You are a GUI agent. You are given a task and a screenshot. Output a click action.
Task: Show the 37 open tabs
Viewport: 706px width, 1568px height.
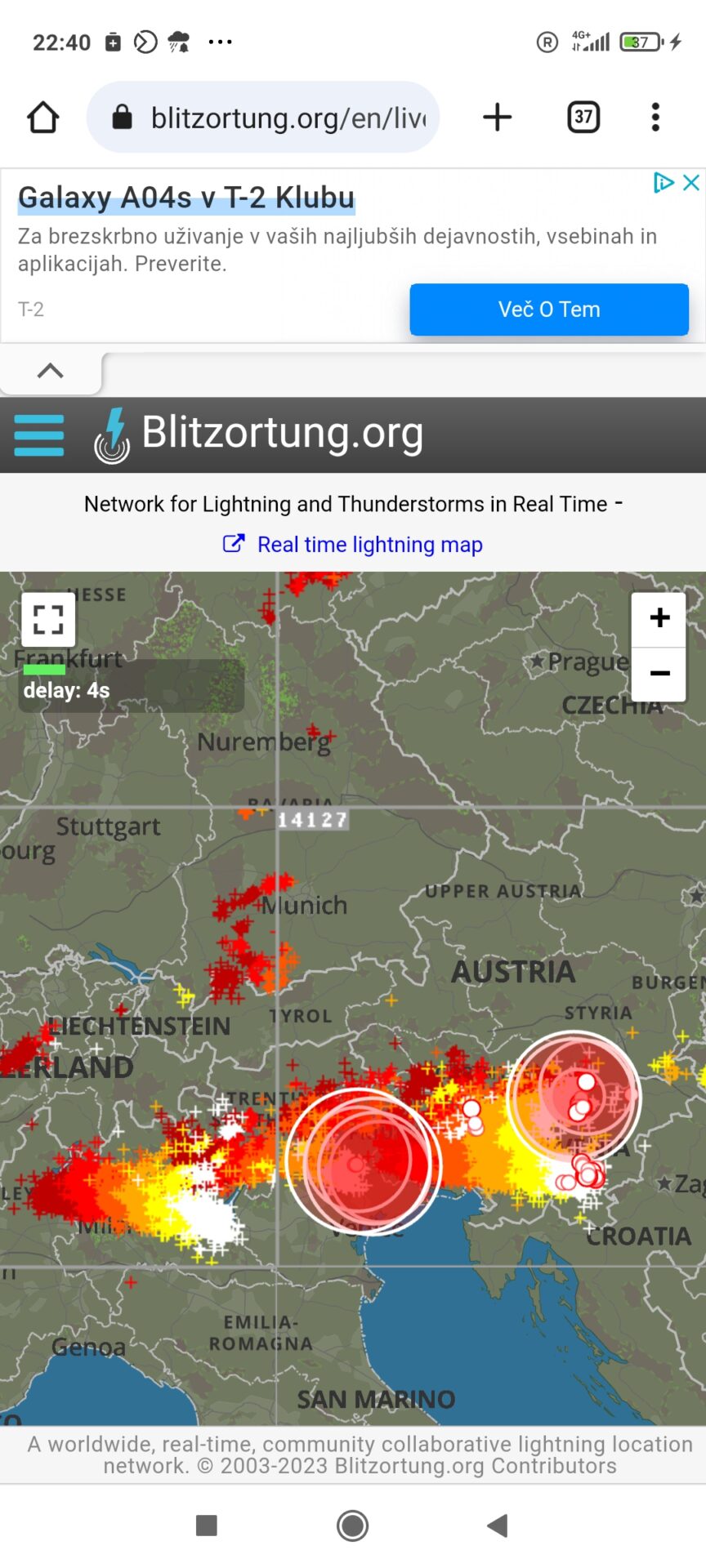[x=583, y=118]
